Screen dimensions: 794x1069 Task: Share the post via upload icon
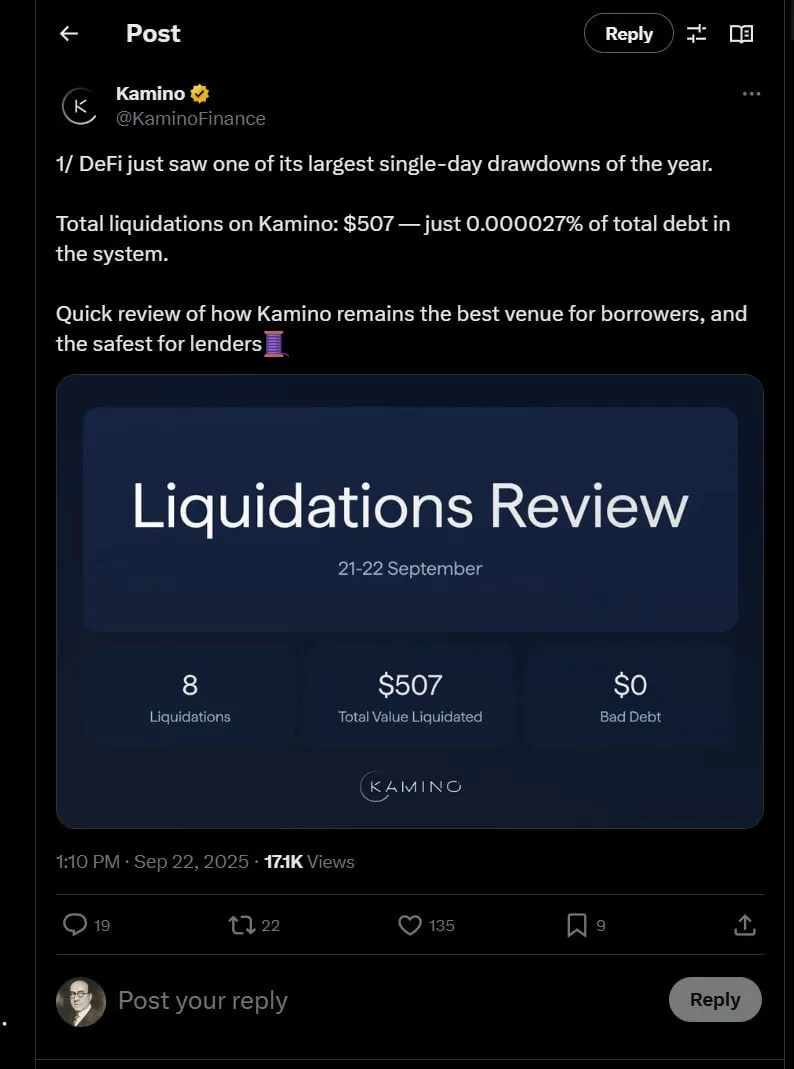click(744, 925)
